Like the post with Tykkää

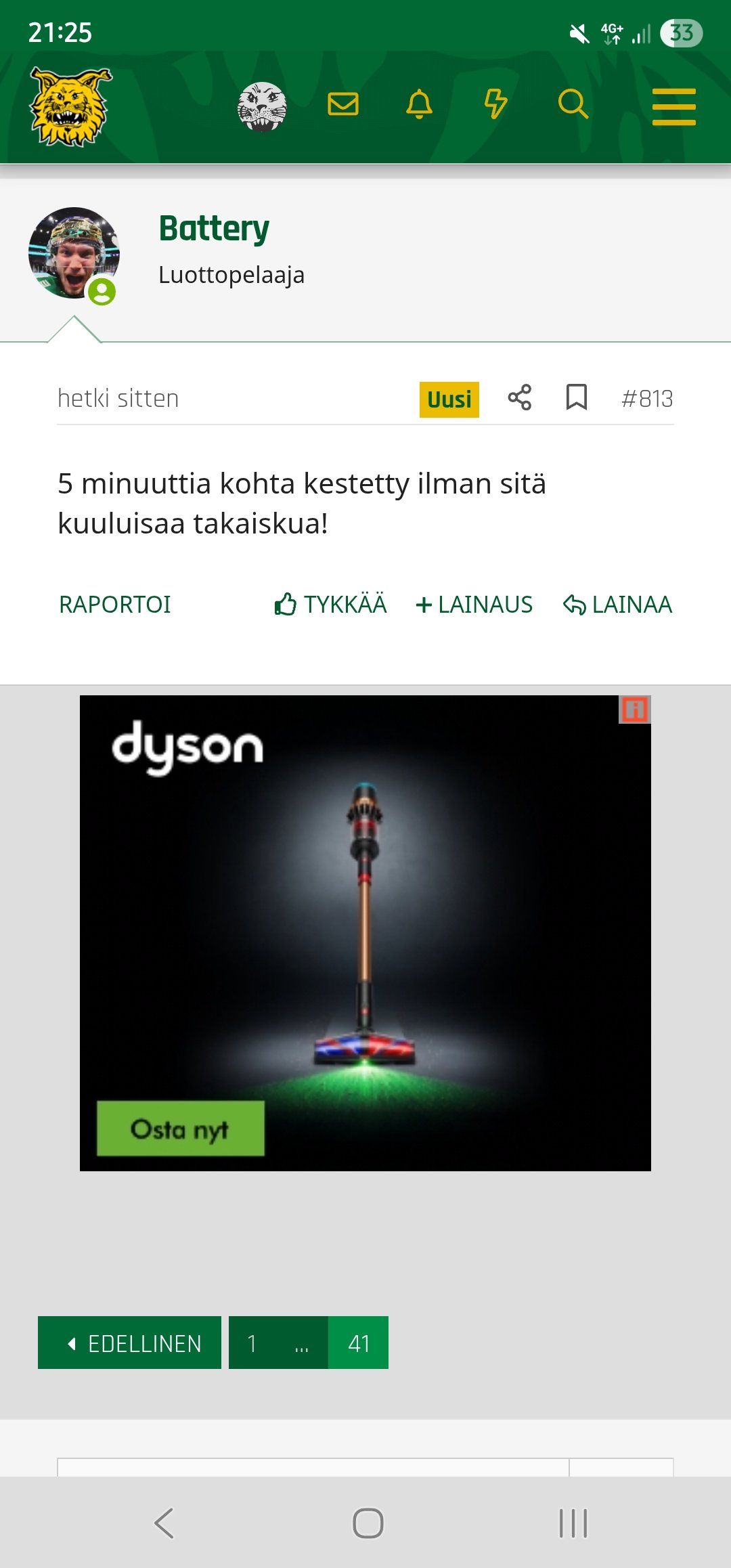tap(331, 605)
